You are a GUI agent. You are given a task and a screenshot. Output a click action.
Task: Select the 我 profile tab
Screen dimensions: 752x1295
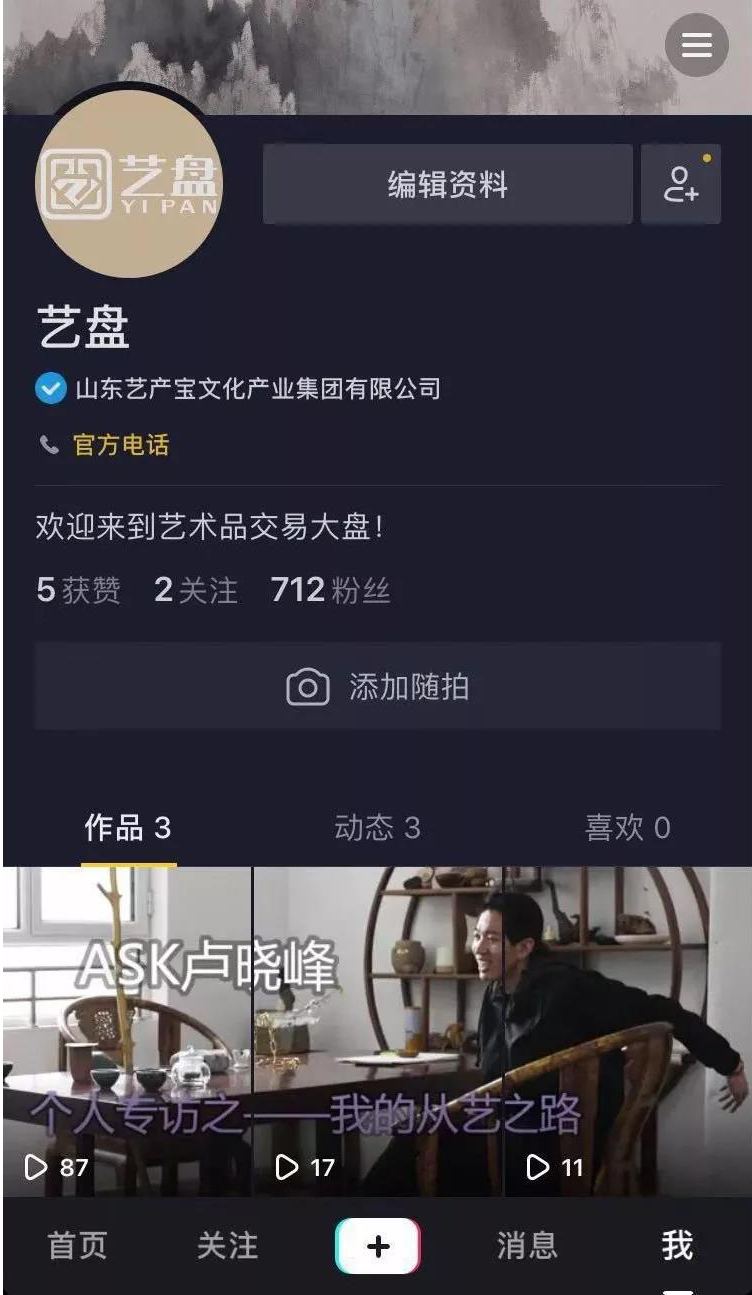pos(677,1246)
